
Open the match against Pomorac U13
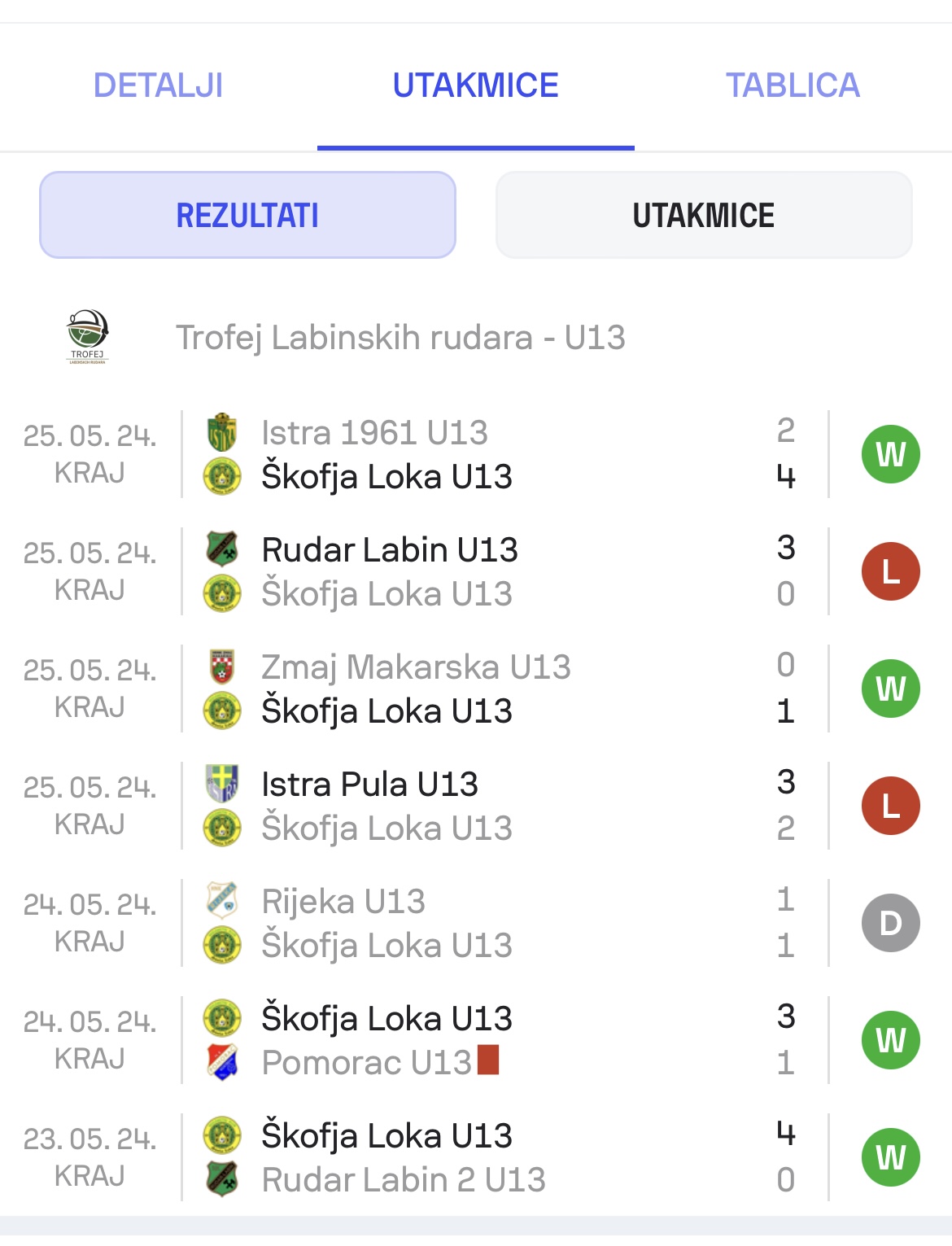point(476,1040)
